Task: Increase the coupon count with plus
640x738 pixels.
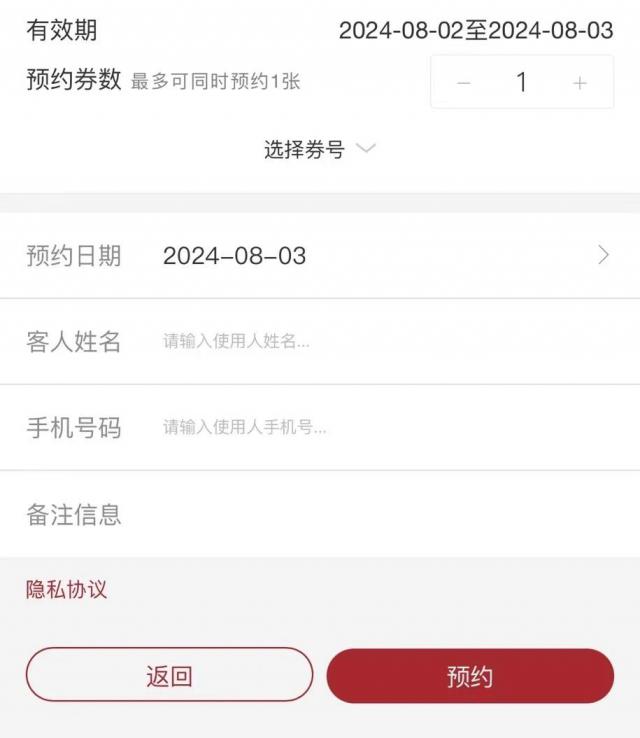Action: pyautogui.click(x=580, y=83)
